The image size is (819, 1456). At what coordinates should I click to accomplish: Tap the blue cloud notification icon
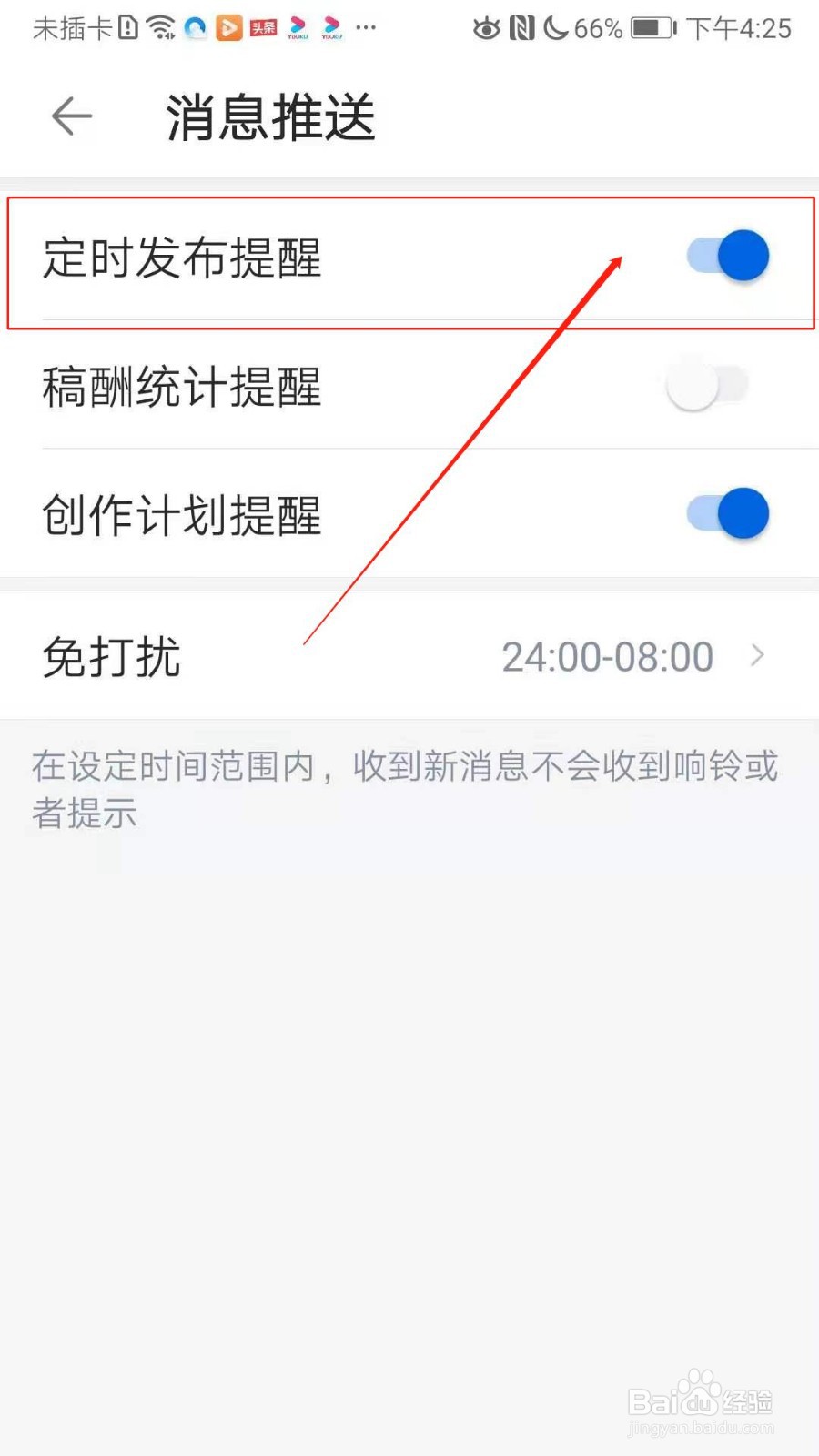(x=195, y=28)
